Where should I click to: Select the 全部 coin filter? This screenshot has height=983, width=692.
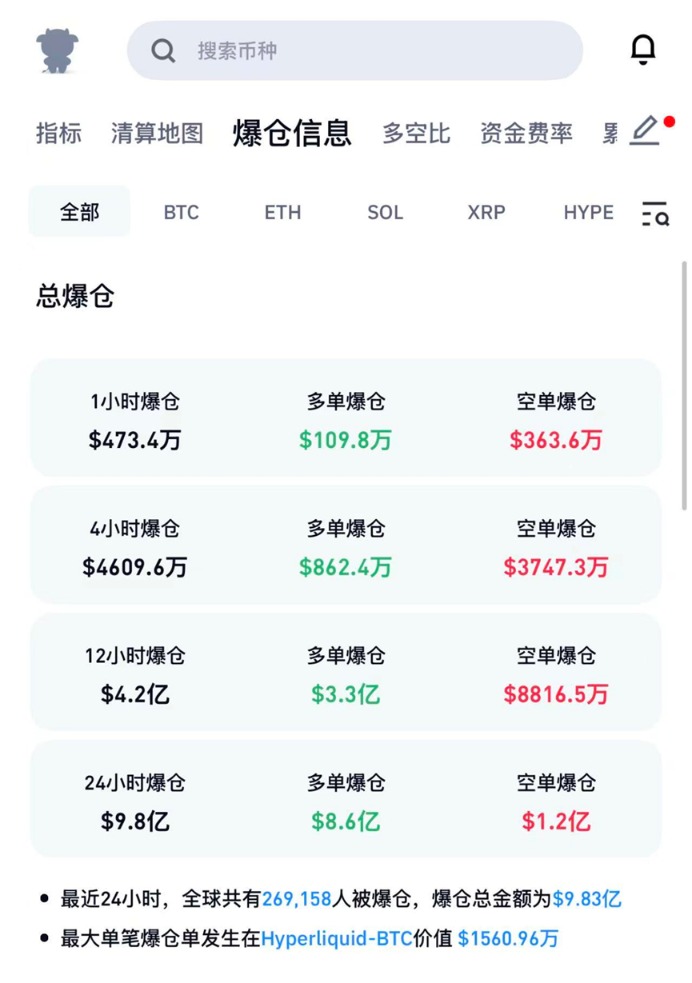[80, 212]
